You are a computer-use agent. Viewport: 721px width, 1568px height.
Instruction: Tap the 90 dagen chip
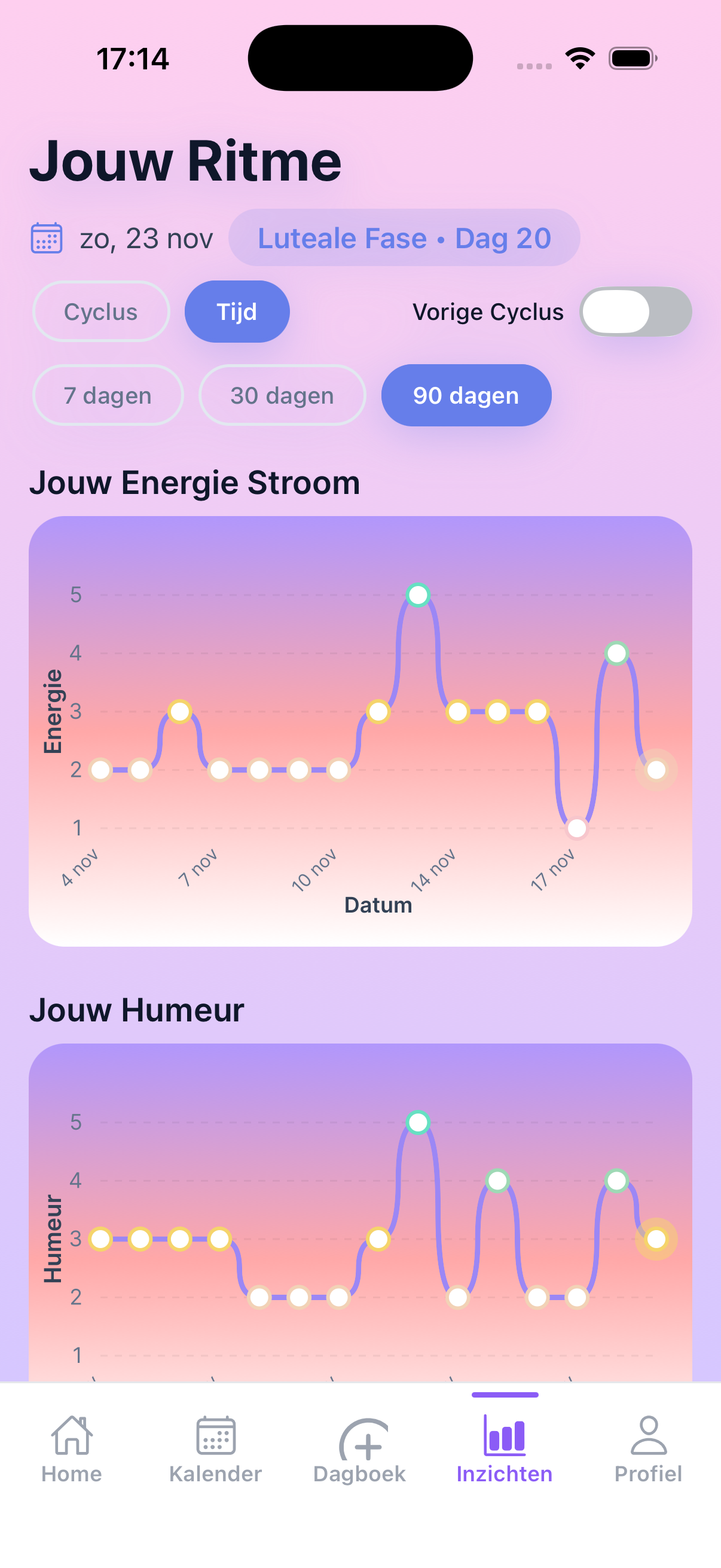tap(466, 396)
